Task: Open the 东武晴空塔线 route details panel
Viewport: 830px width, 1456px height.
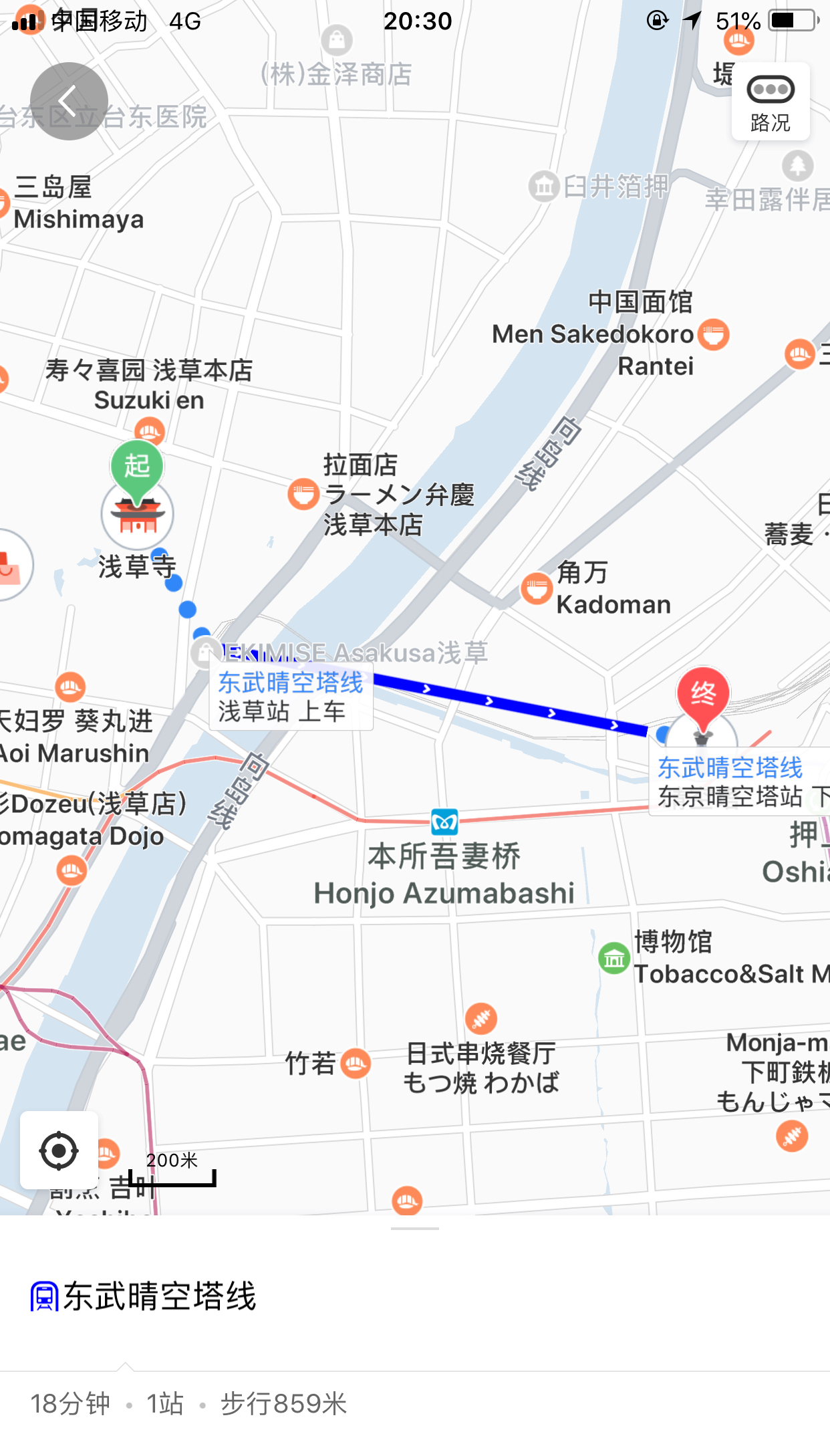Action: point(415,1296)
